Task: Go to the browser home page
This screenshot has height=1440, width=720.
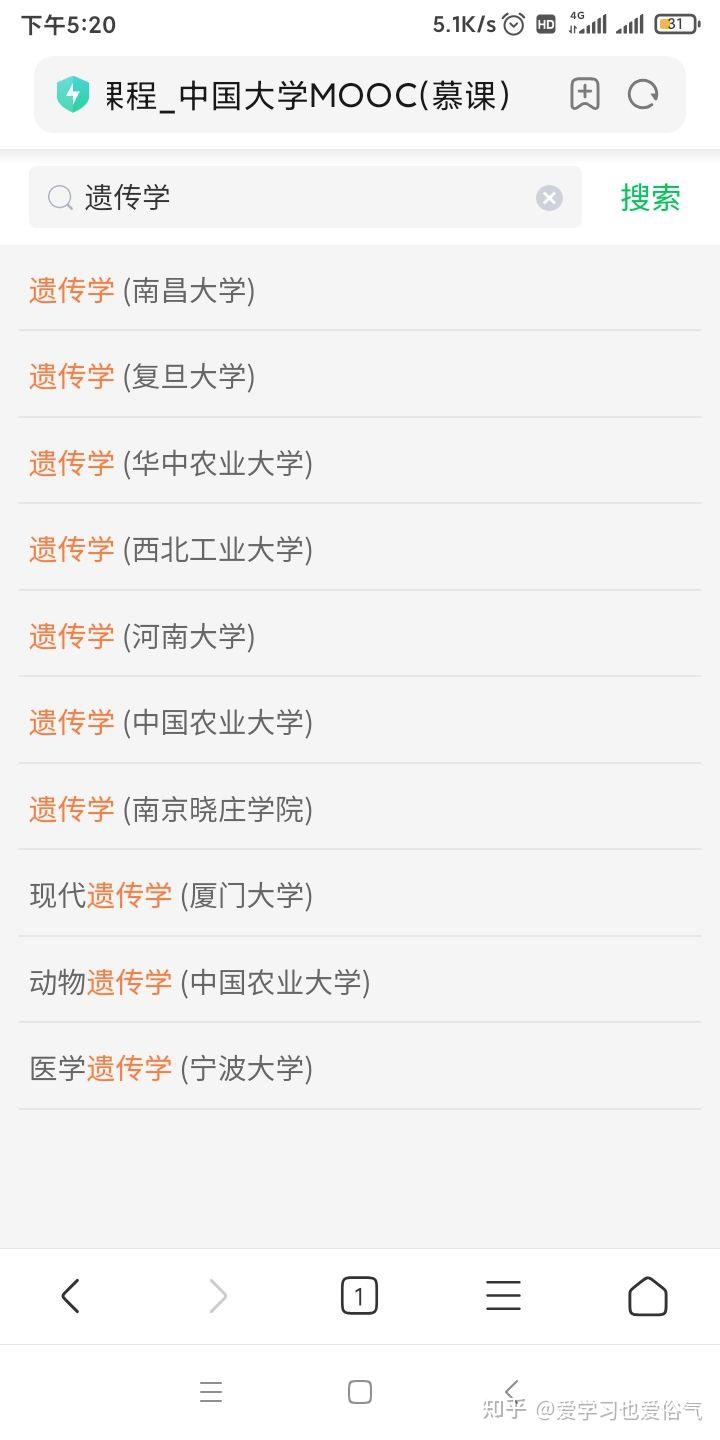Action: 647,1297
